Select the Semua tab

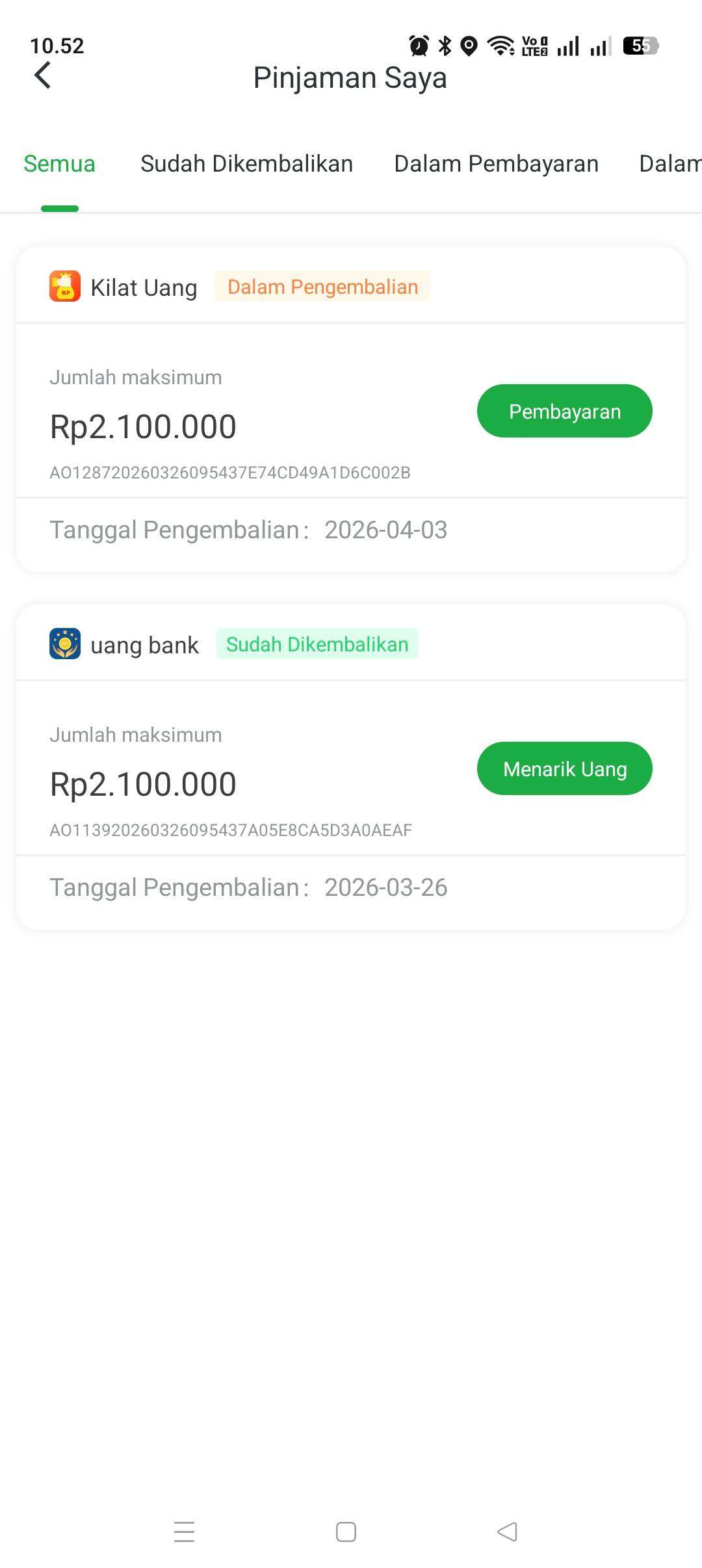pos(59,164)
